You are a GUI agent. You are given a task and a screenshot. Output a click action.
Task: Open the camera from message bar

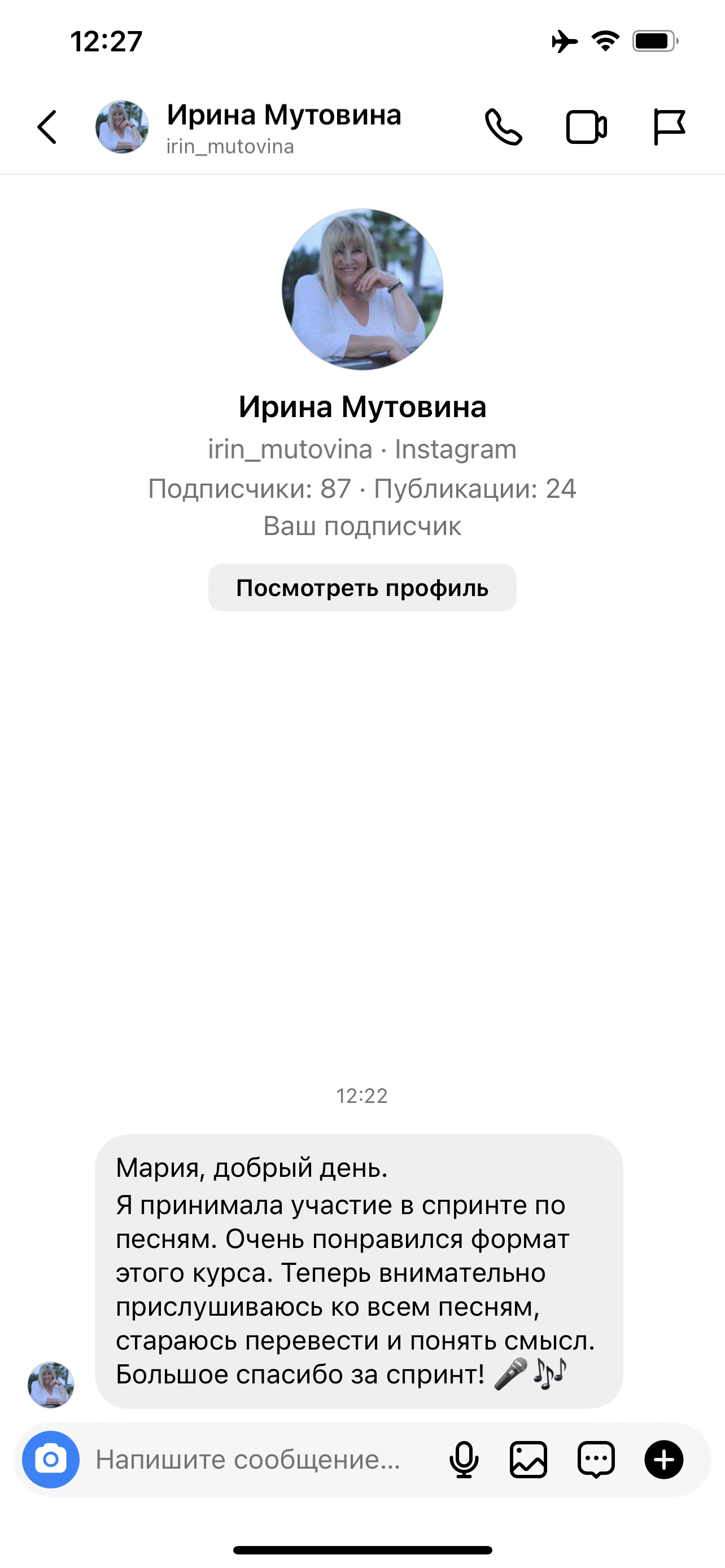pos(50,1459)
